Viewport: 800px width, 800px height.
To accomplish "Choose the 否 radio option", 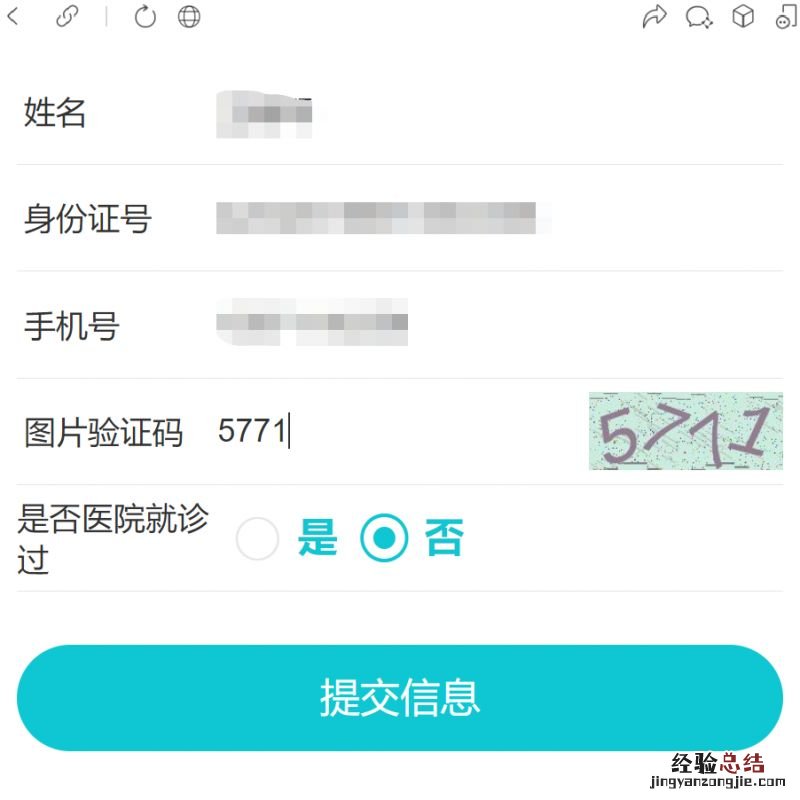I will [x=384, y=540].
